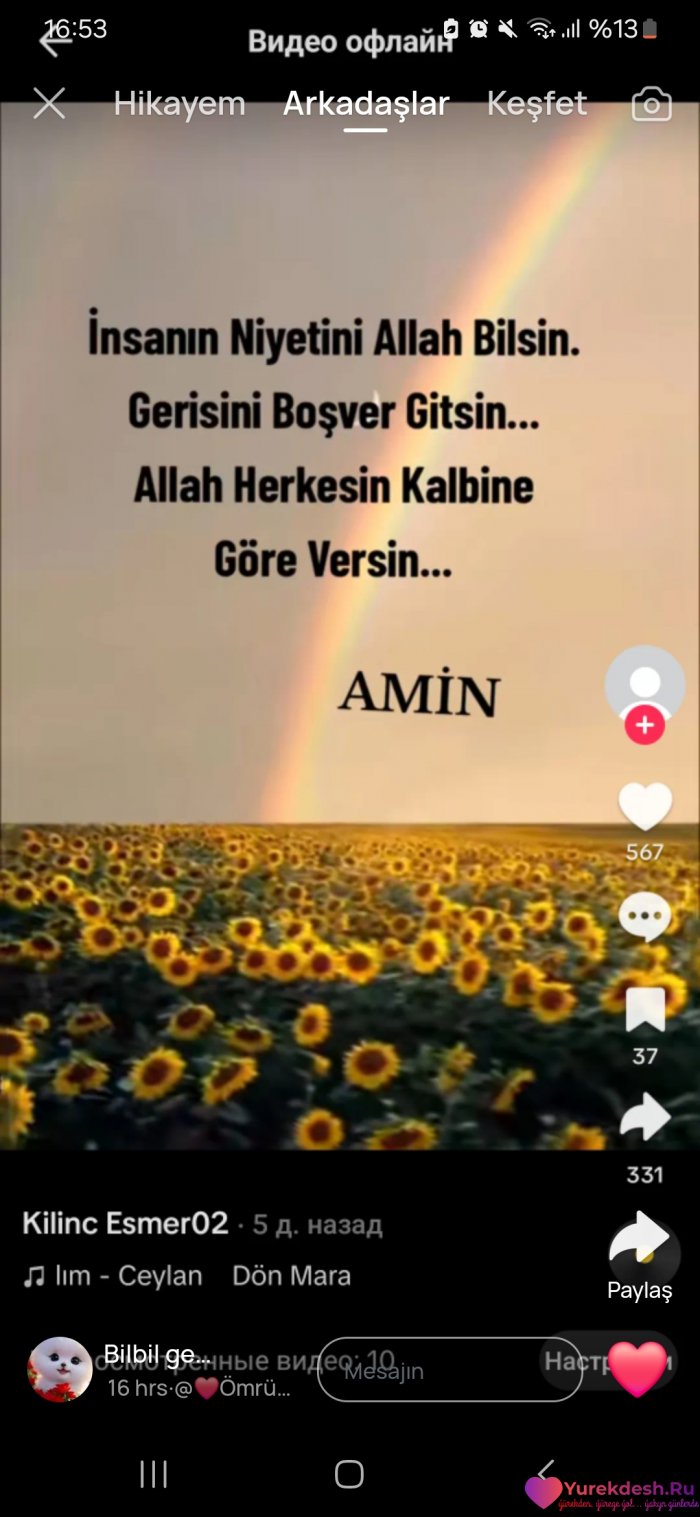Screen dimensions: 700x1517
Task: Bookmark this video
Action: (x=645, y=1011)
